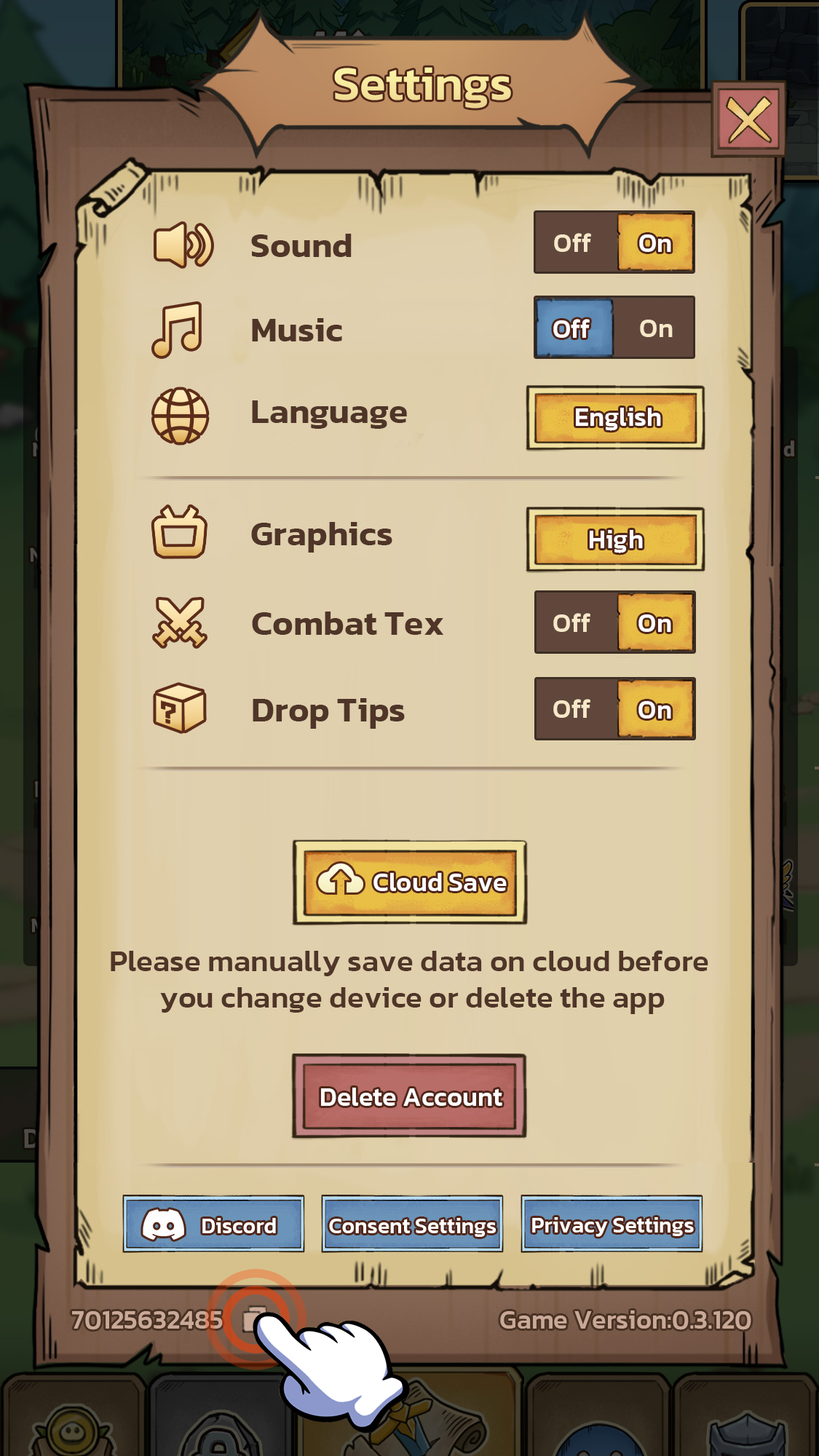Tap Delete Account

tap(410, 1096)
